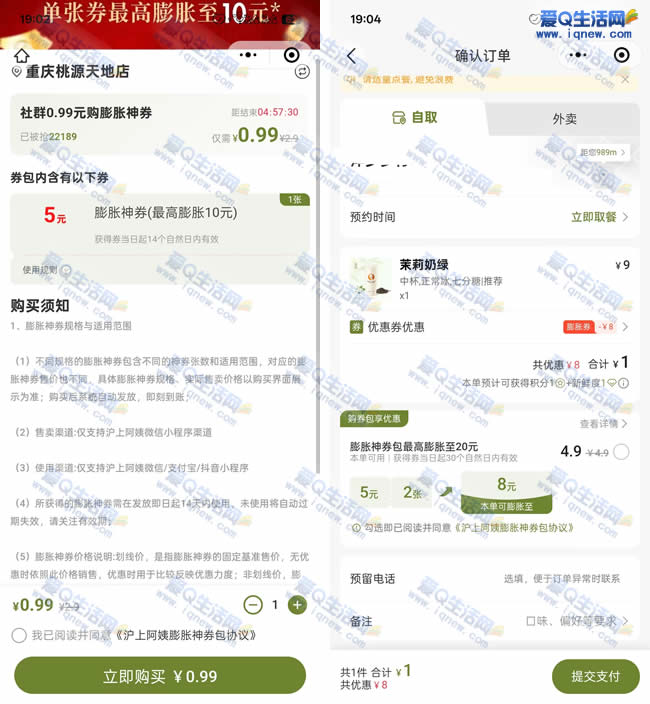Open the 优惠券优惠 coupon row
This screenshot has width=650, height=704.
(490, 327)
